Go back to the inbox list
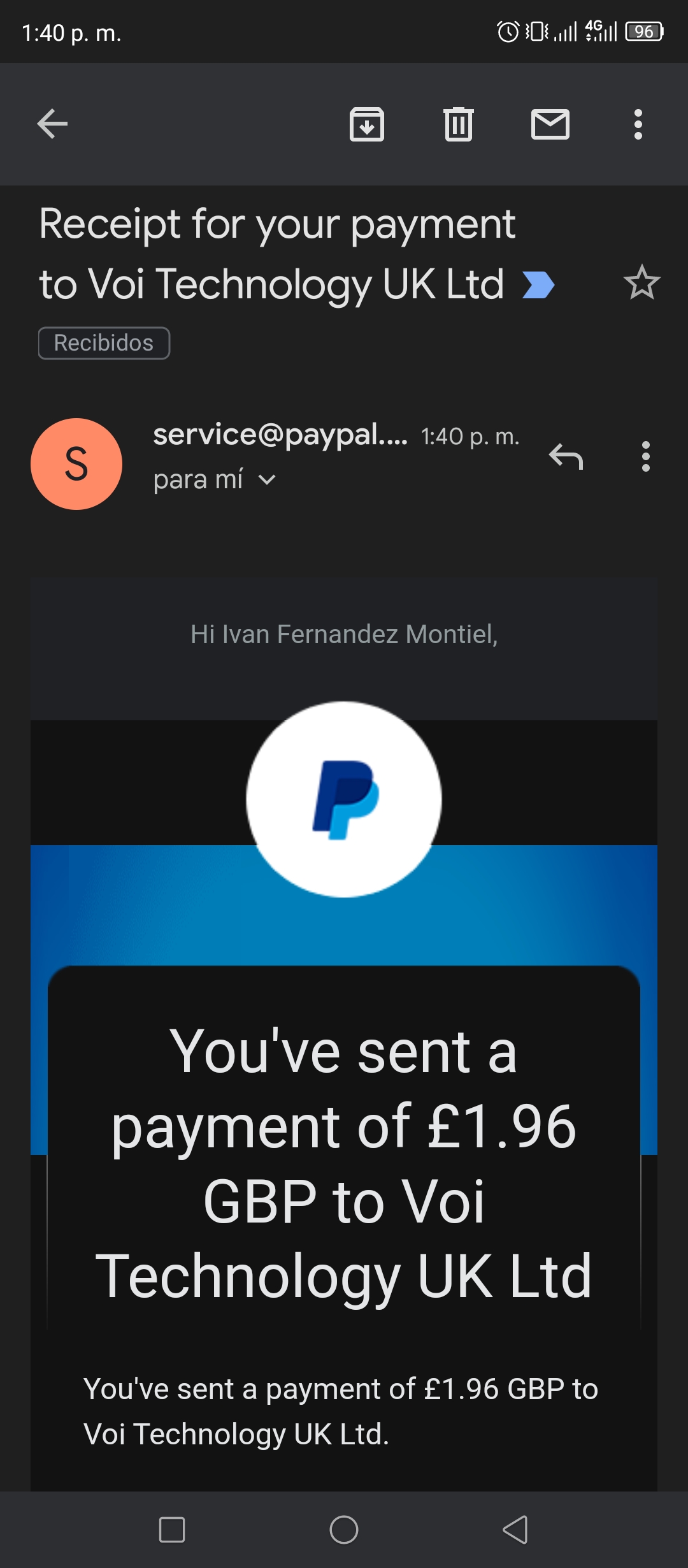Image resolution: width=688 pixels, height=1568 pixels. [52, 124]
